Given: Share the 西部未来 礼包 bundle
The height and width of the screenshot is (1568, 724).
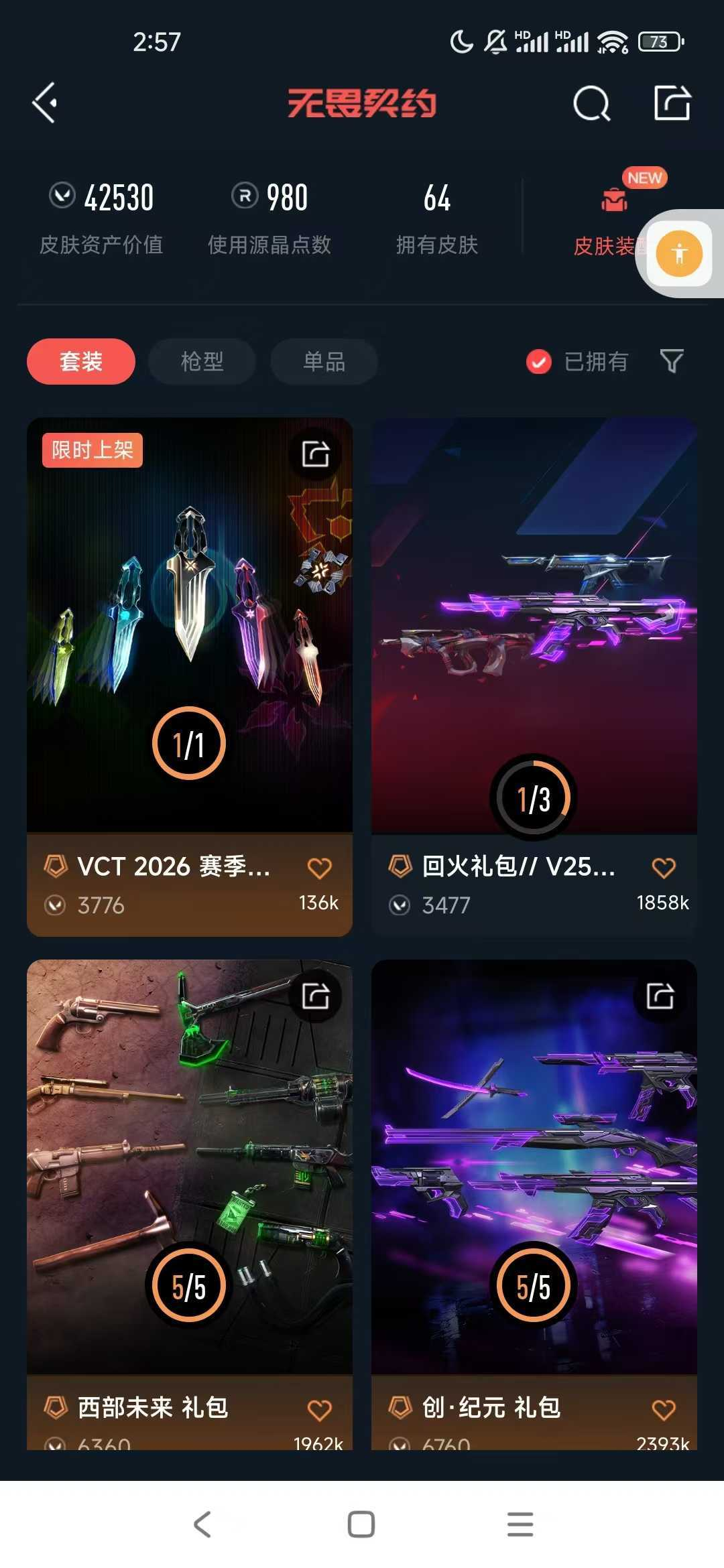Looking at the screenshot, I should (x=316, y=996).
